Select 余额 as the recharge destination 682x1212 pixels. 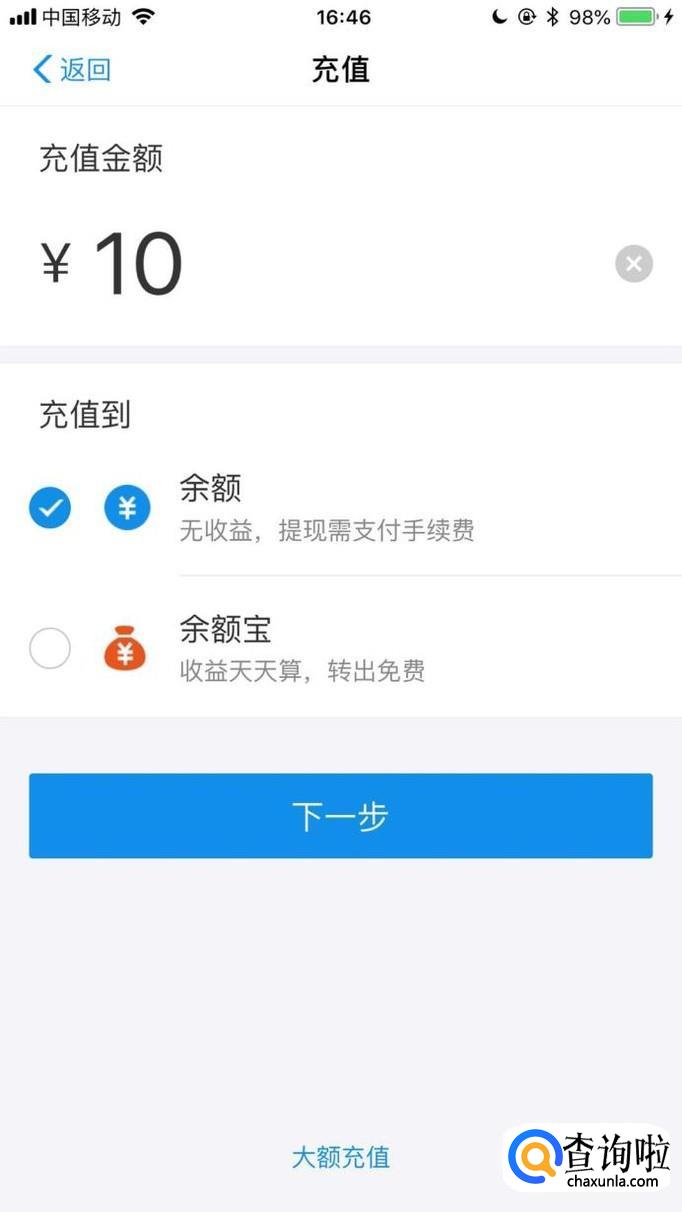pos(50,509)
